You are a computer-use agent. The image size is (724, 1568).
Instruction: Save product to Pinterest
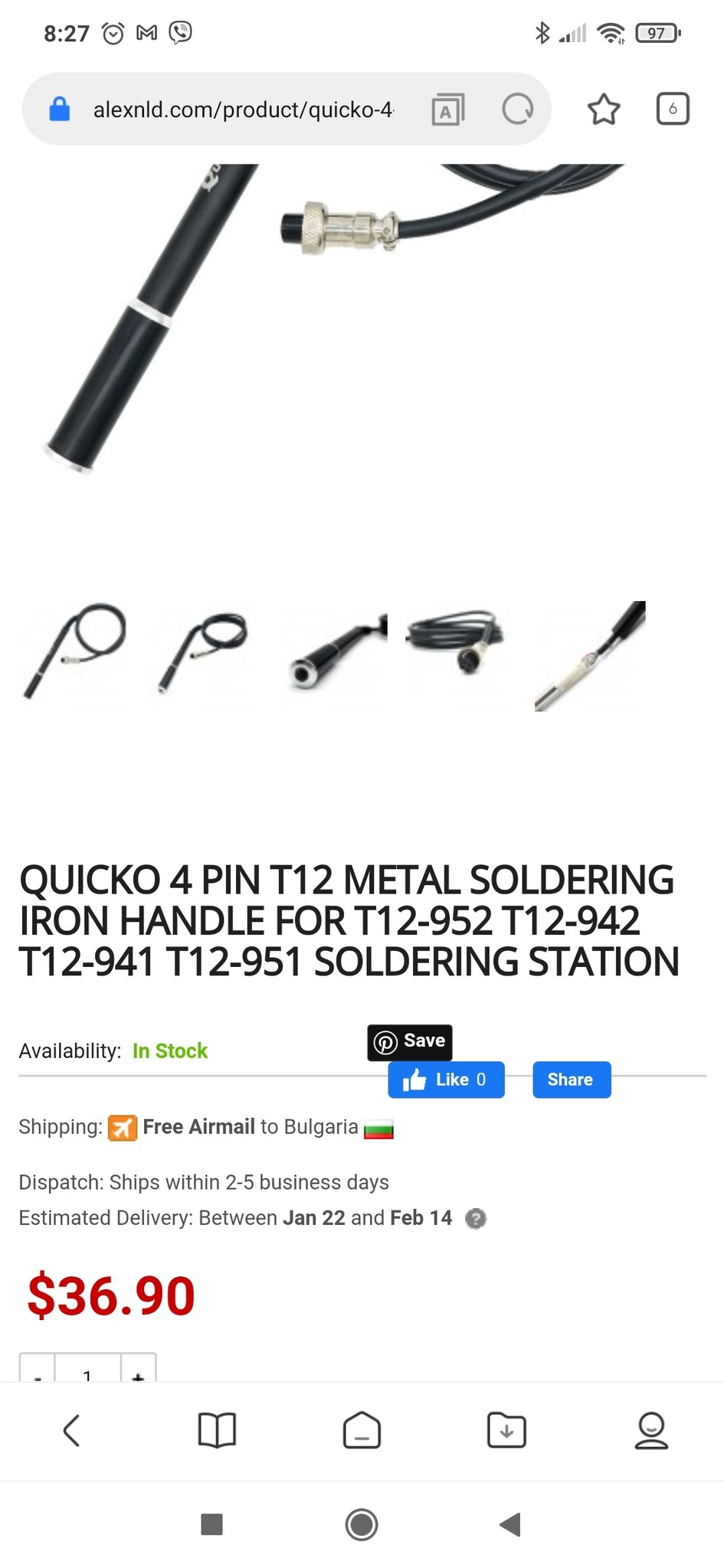coord(410,1041)
